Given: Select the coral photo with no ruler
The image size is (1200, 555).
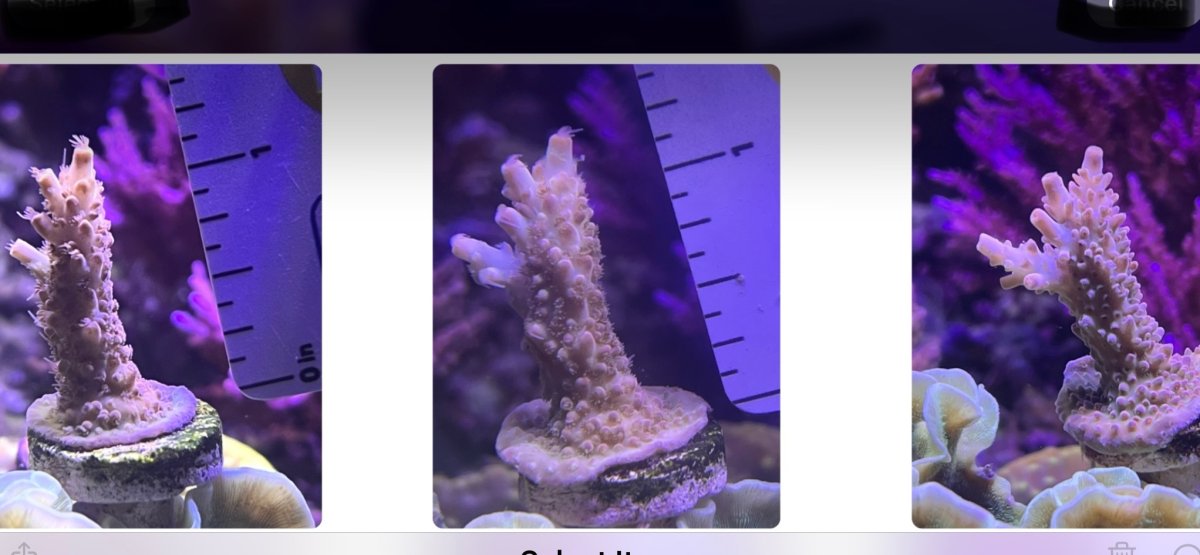Looking at the screenshot, I should (1055, 295).
